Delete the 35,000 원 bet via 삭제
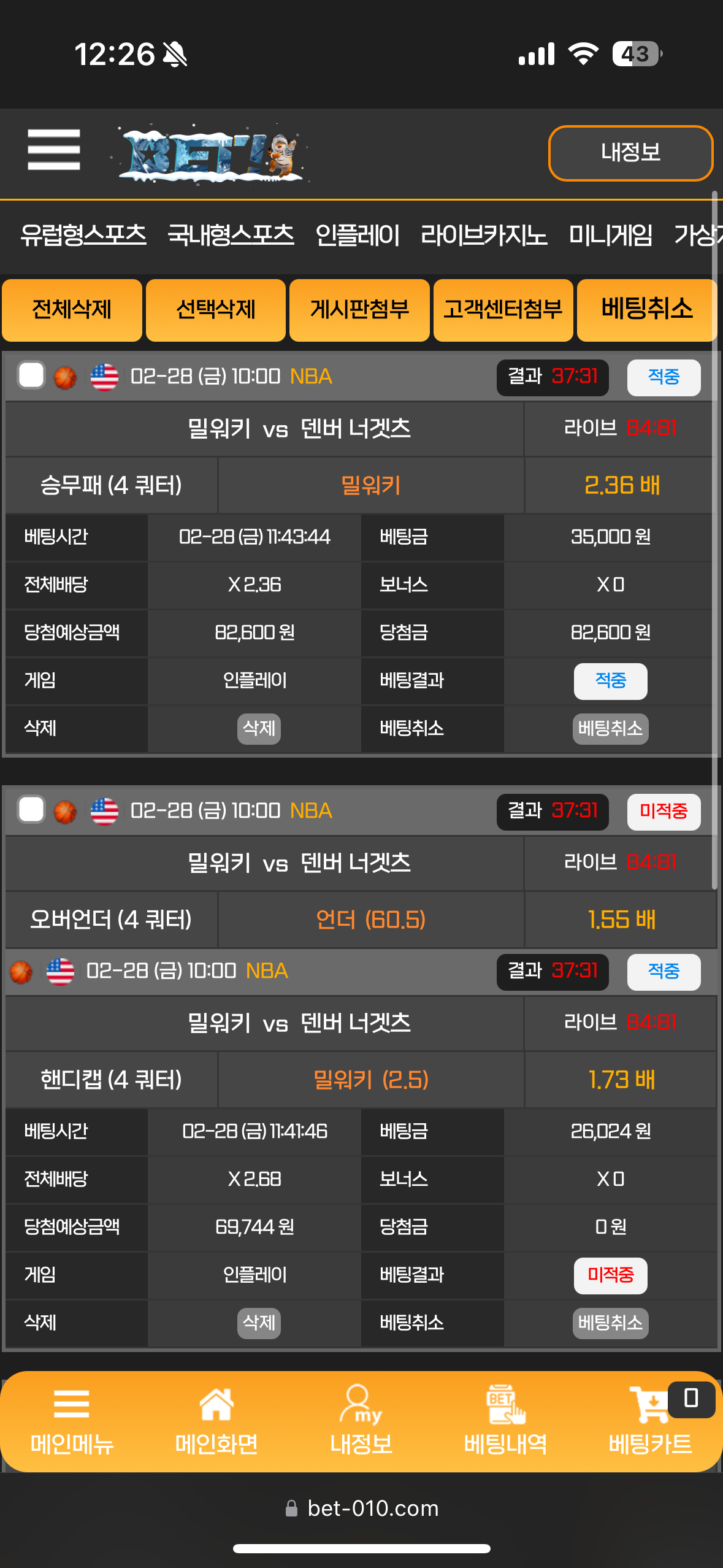This screenshot has width=723, height=1568. click(x=259, y=729)
